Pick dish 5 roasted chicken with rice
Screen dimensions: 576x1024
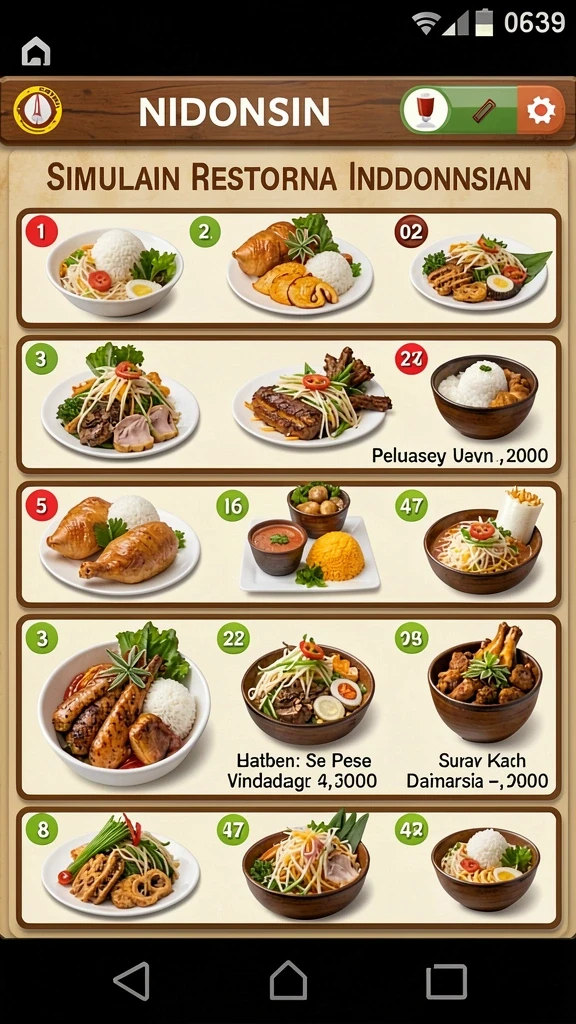(x=119, y=541)
